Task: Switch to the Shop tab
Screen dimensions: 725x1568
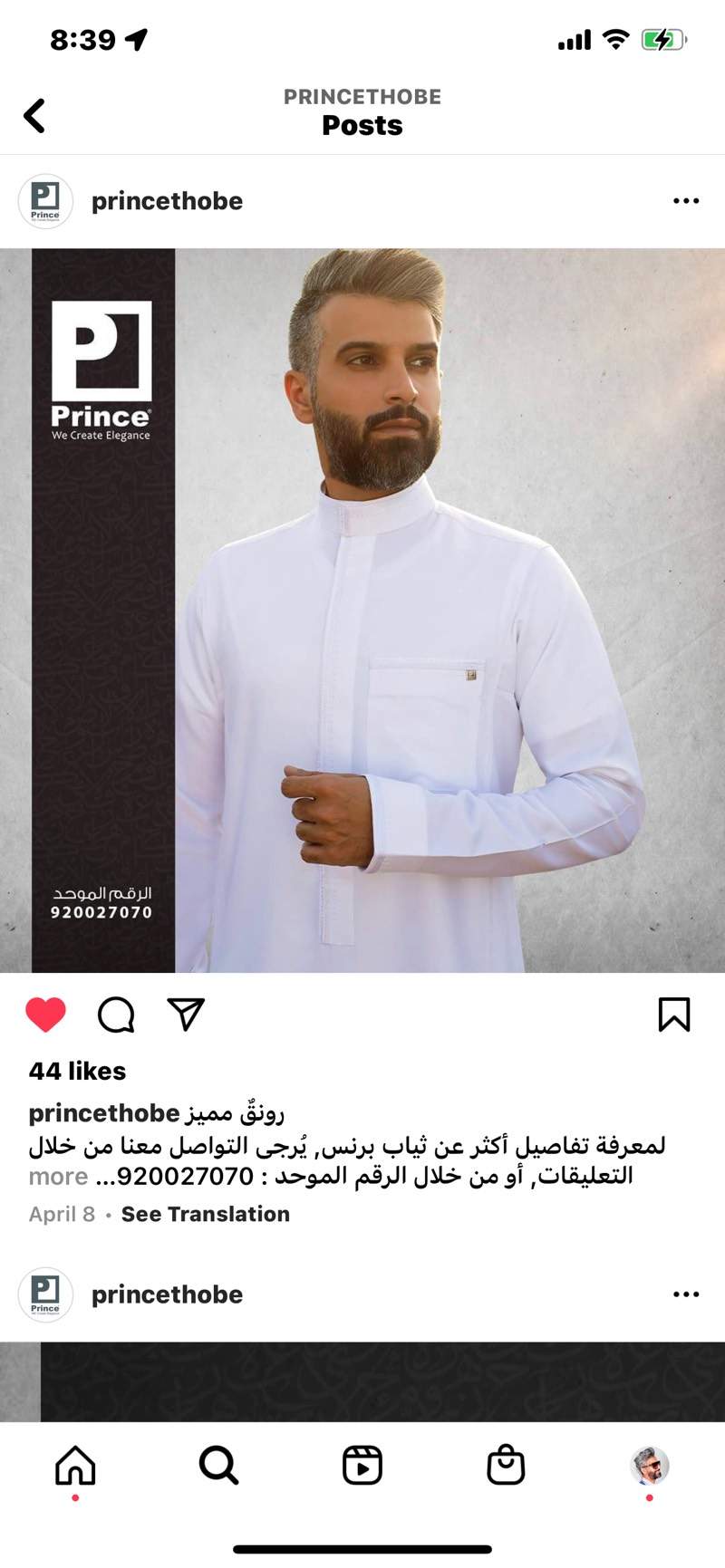Action: [506, 1465]
